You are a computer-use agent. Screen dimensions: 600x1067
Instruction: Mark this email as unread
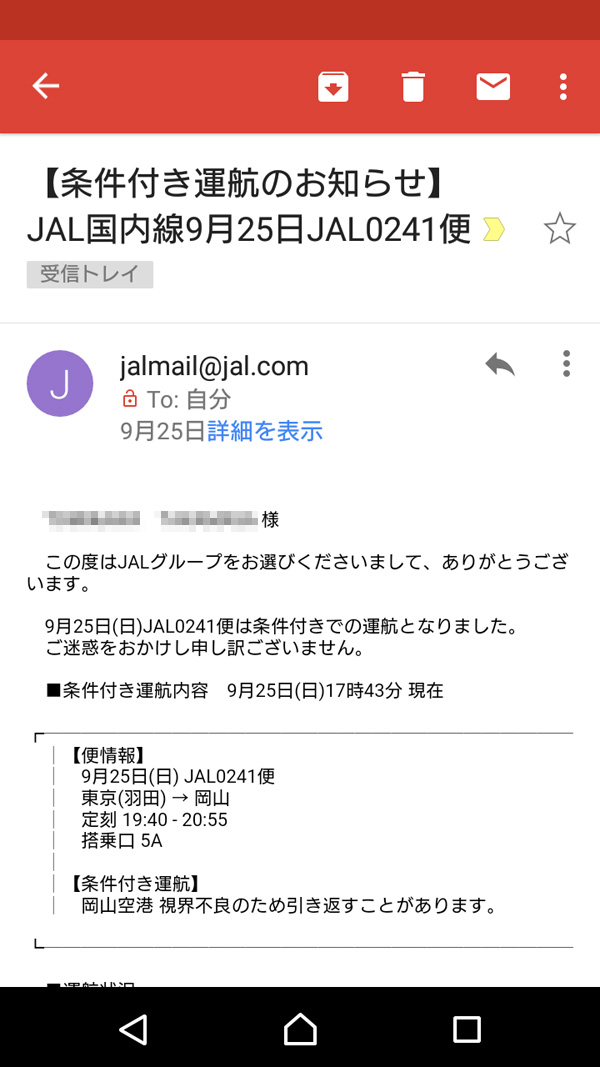[493, 86]
